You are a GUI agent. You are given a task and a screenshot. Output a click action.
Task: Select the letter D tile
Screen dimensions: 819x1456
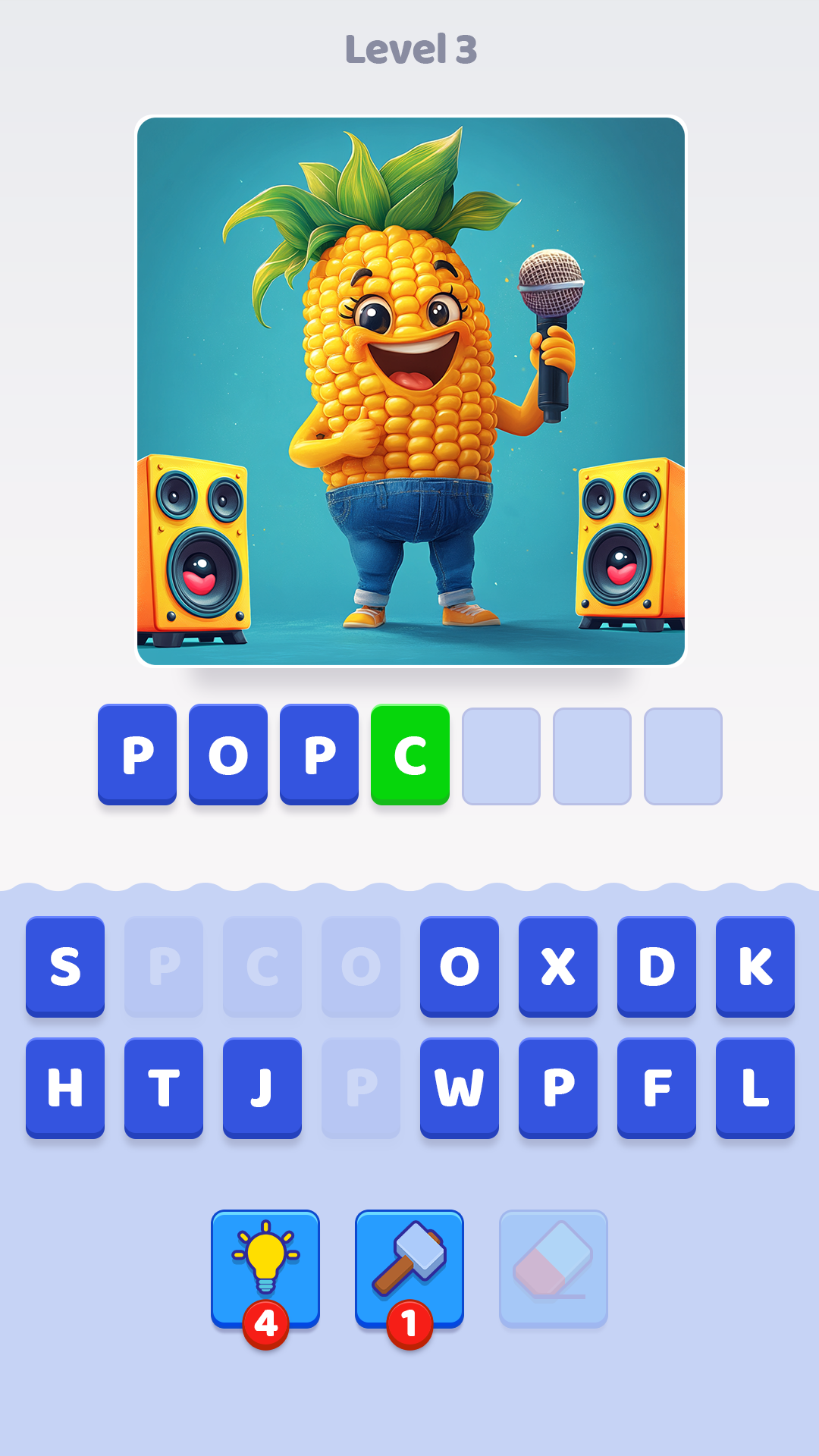656,967
